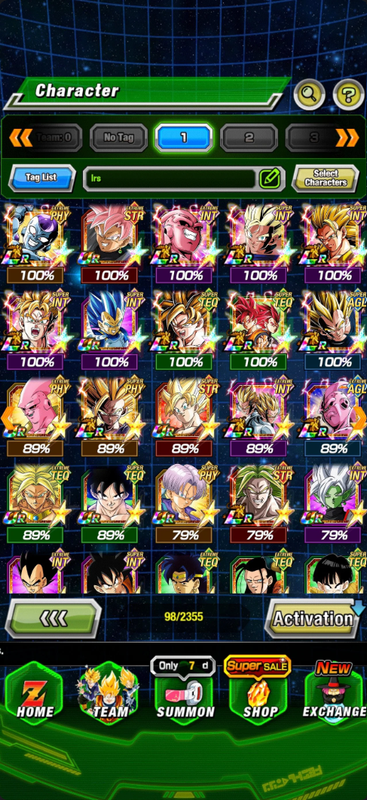Go back with the green arrow button
The image size is (367, 800).
point(53,618)
